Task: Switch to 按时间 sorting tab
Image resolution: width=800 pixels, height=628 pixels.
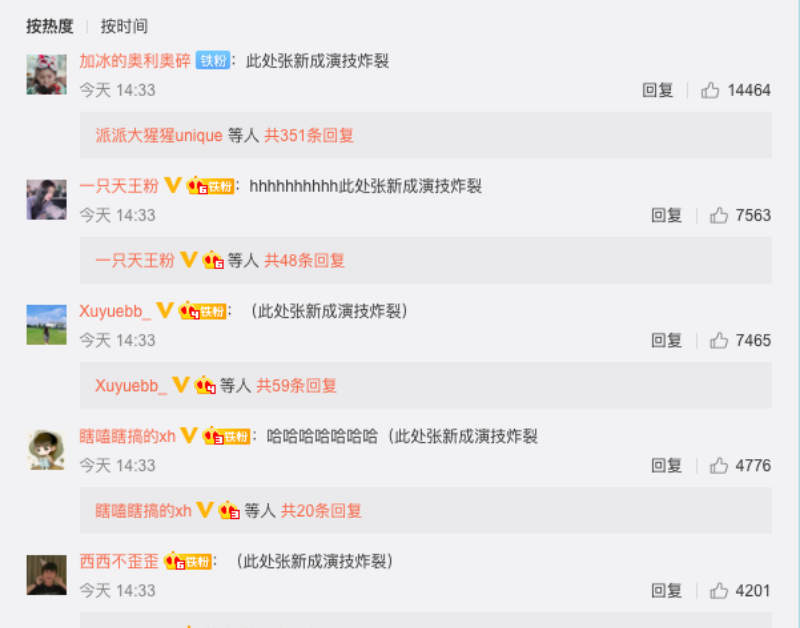Action: tap(124, 26)
